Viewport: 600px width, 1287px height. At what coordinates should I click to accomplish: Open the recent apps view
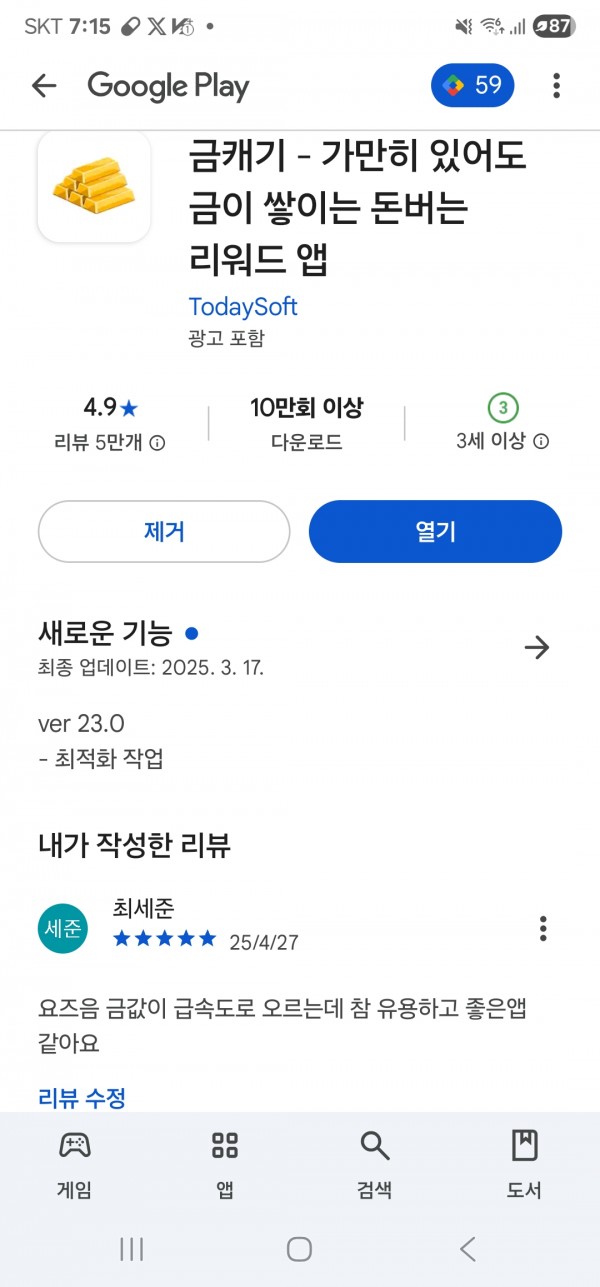point(131,1248)
